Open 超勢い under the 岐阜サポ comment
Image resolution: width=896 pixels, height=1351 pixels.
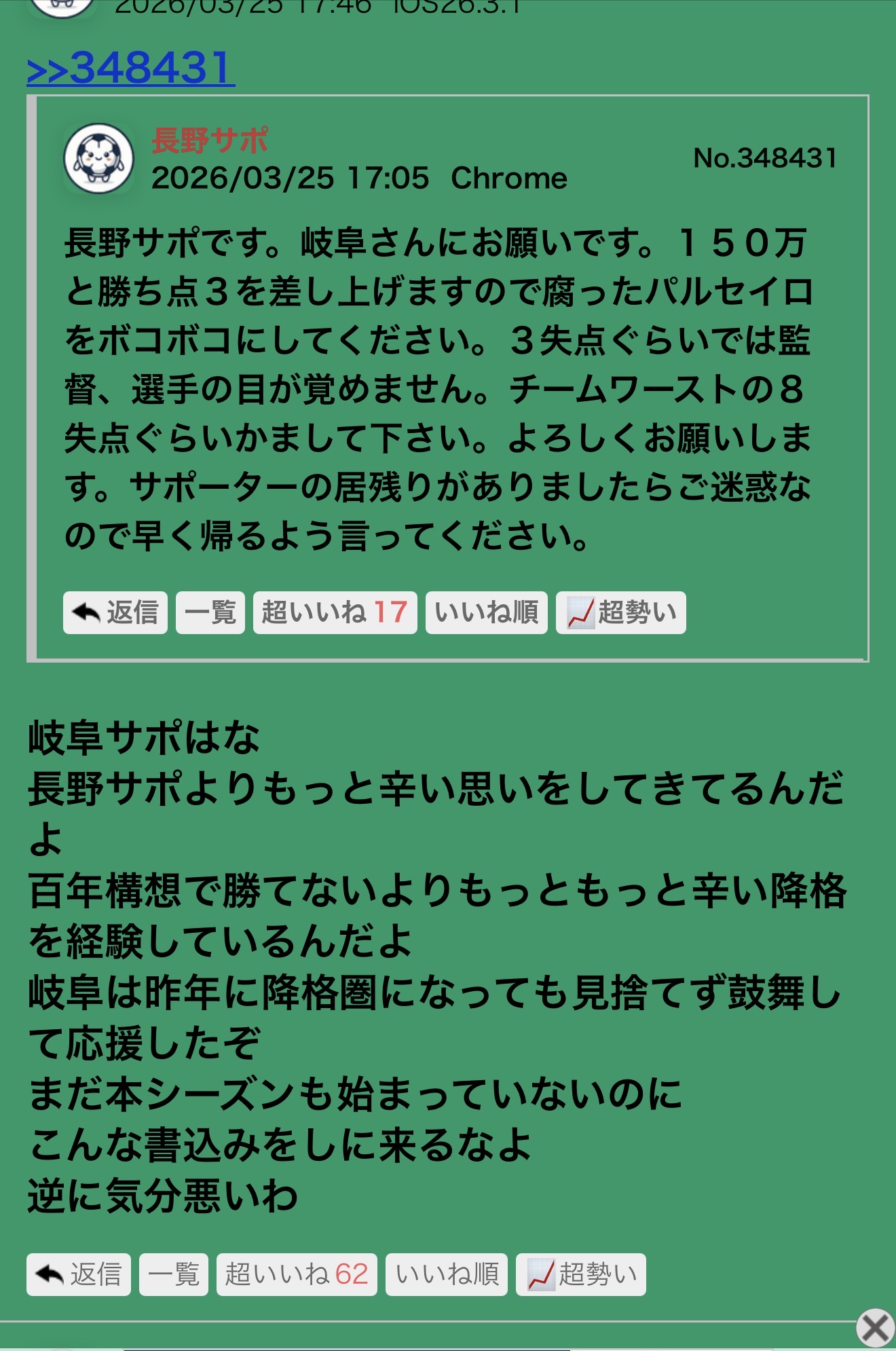pos(581,1274)
